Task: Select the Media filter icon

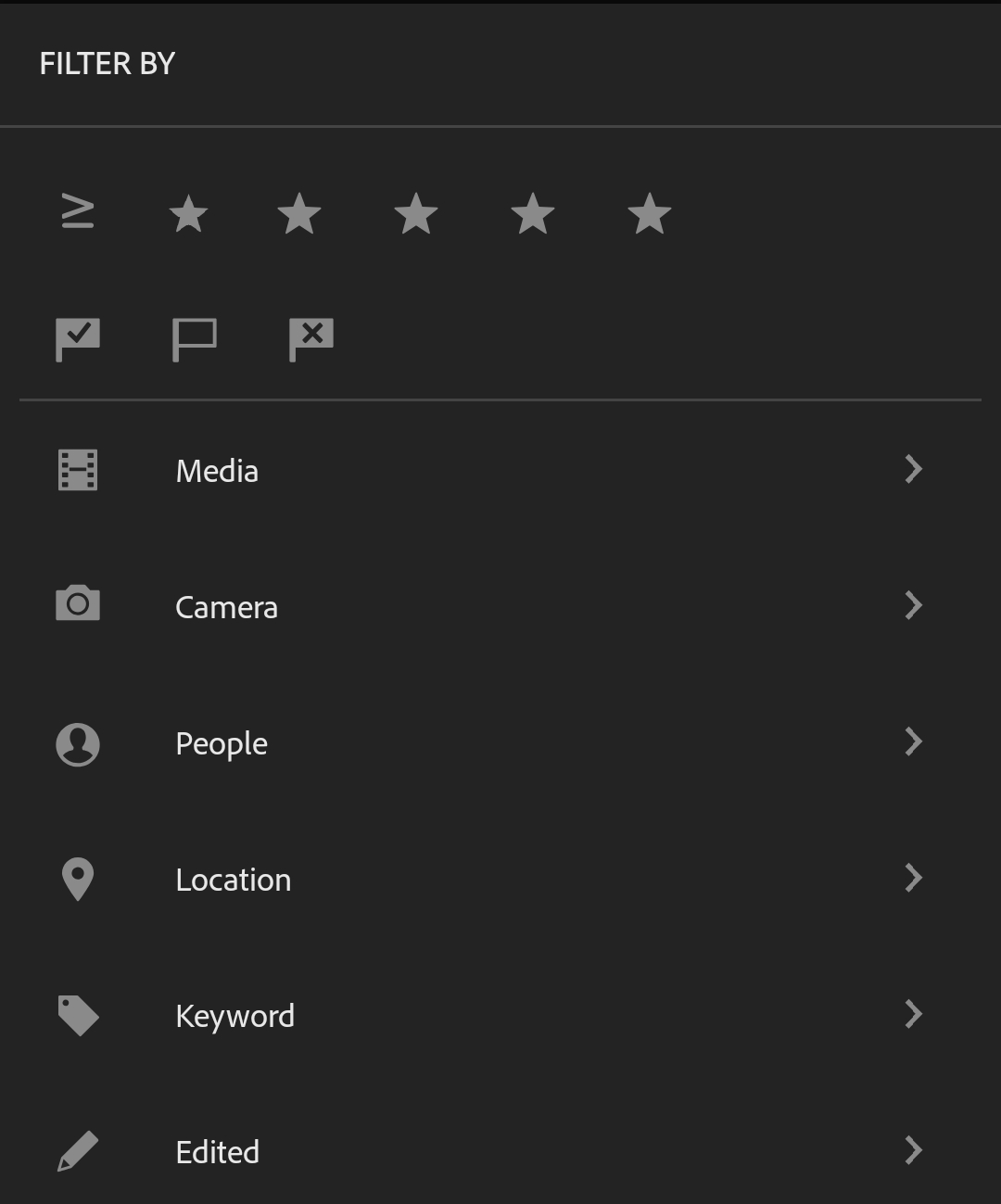Action: coord(78,470)
